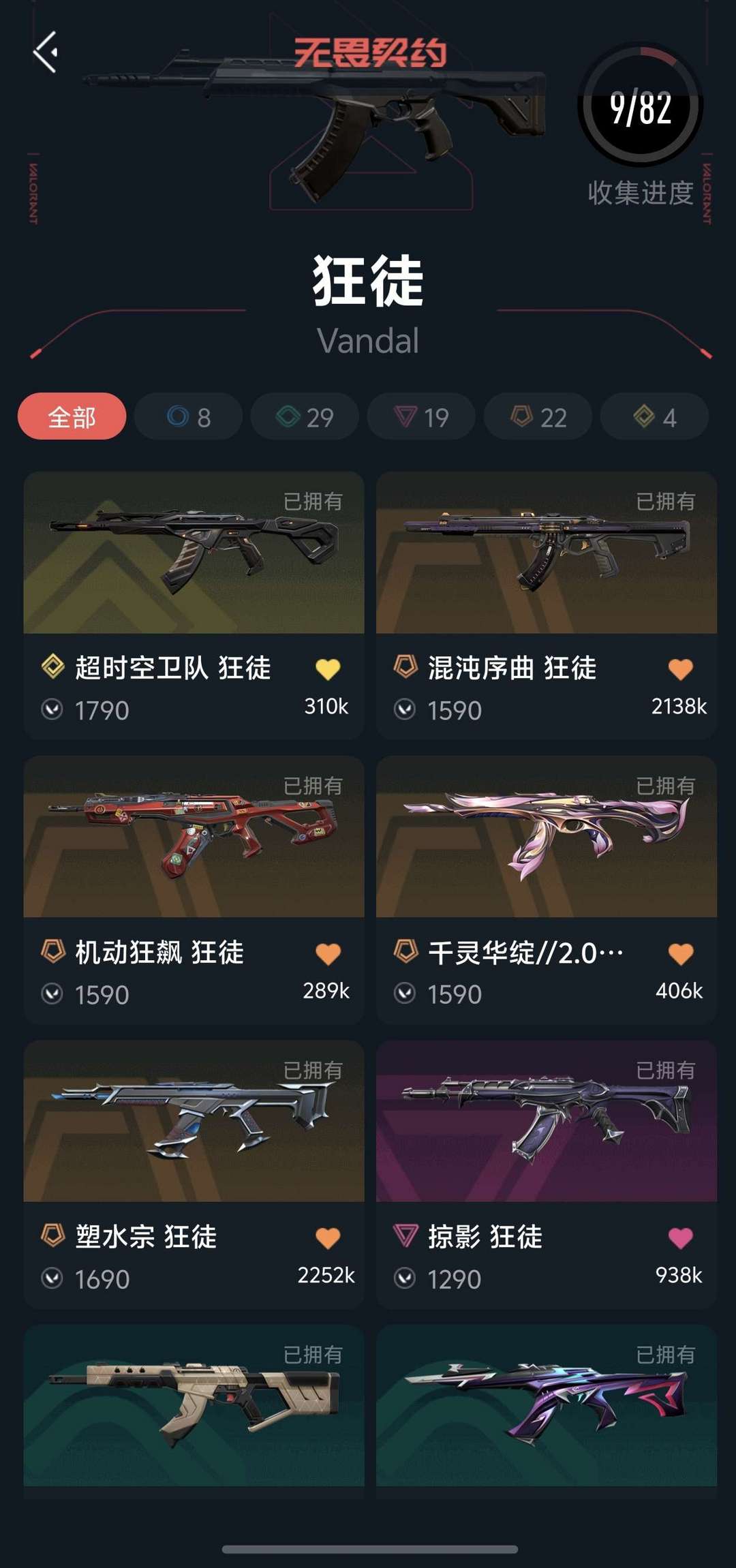
Task: Tap the back arrow at top left
Action: [46, 53]
